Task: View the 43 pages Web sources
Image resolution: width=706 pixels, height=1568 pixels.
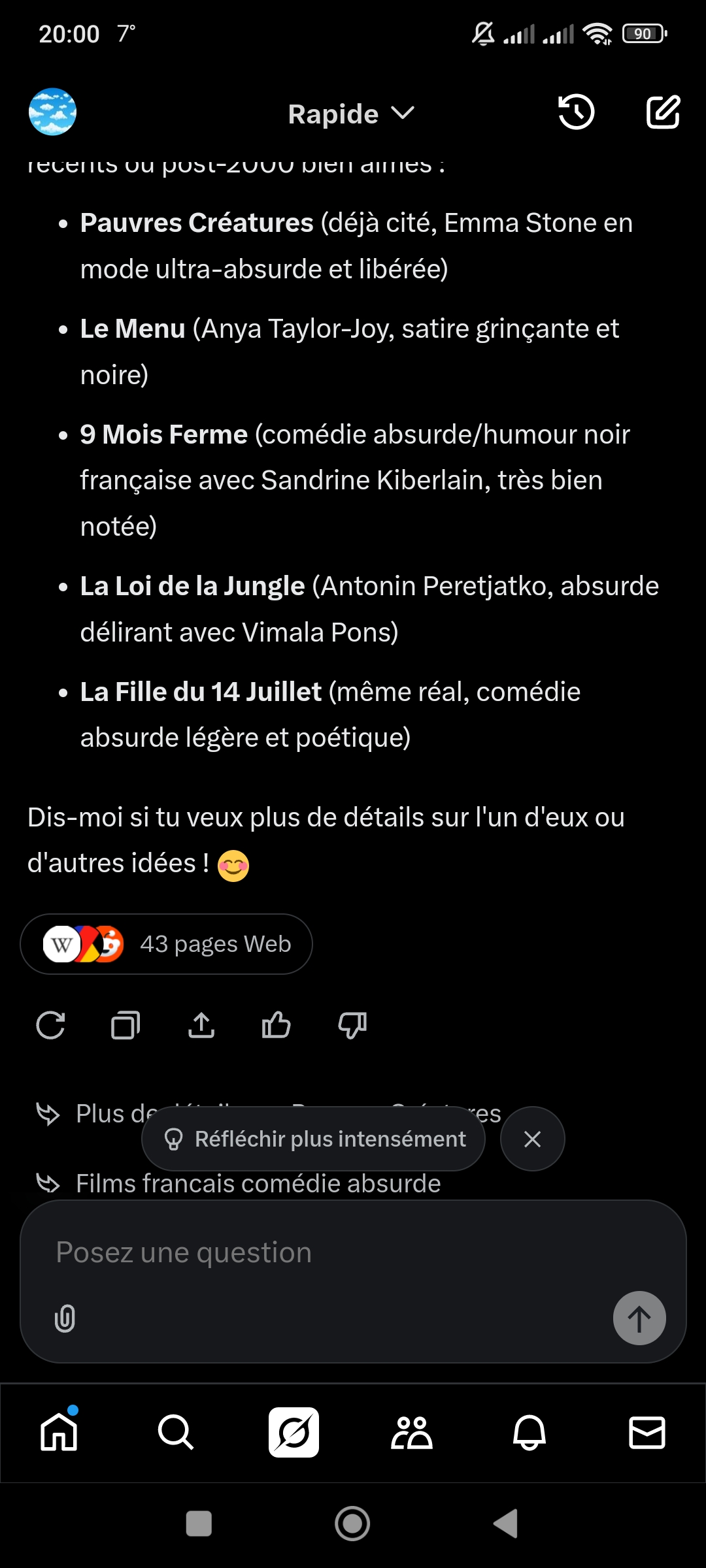Action: pos(166,944)
